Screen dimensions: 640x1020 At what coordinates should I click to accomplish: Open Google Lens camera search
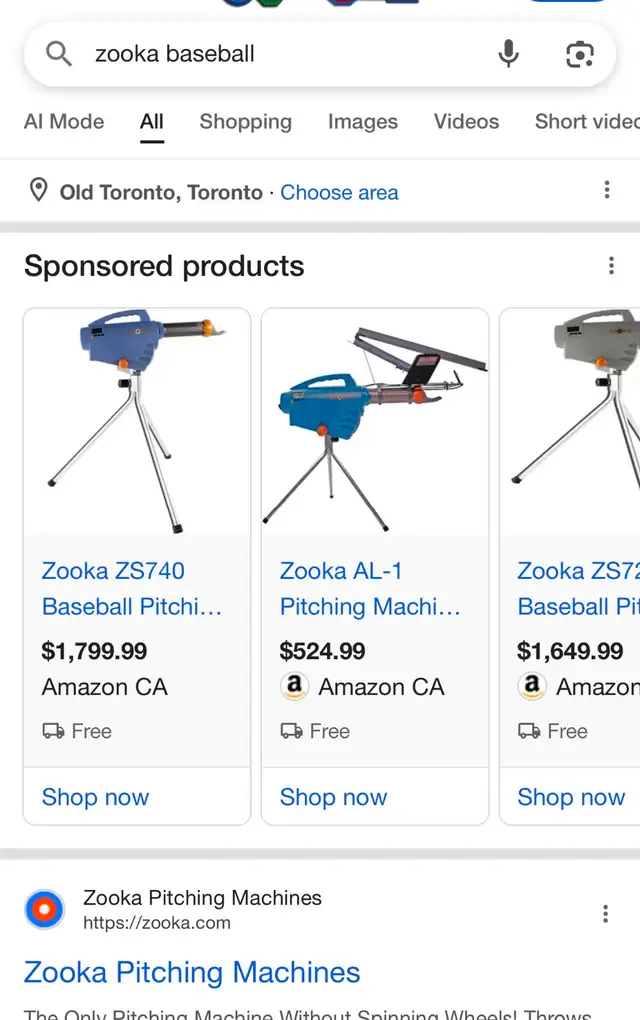pyautogui.click(x=580, y=54)
